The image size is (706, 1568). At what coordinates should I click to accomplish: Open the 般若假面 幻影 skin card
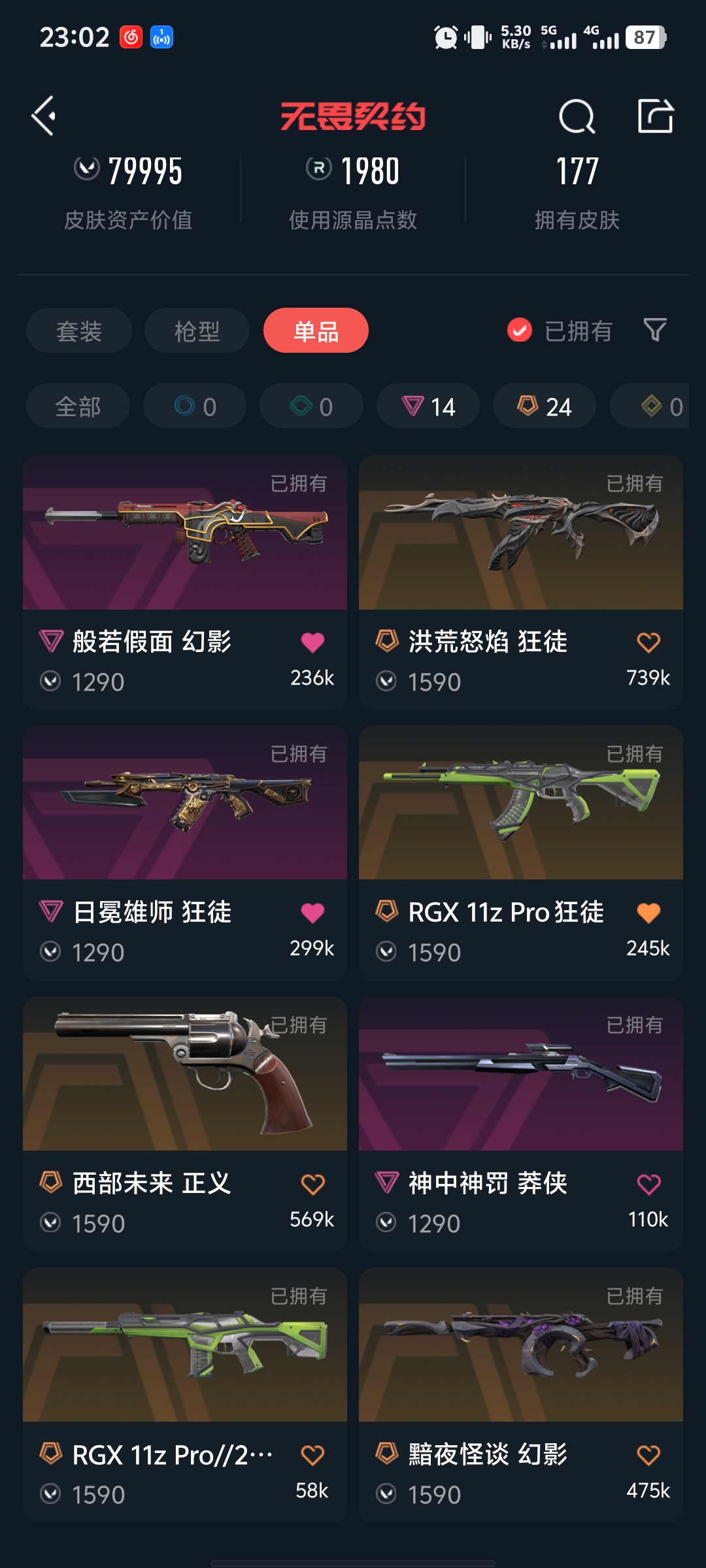pos(185,533)
